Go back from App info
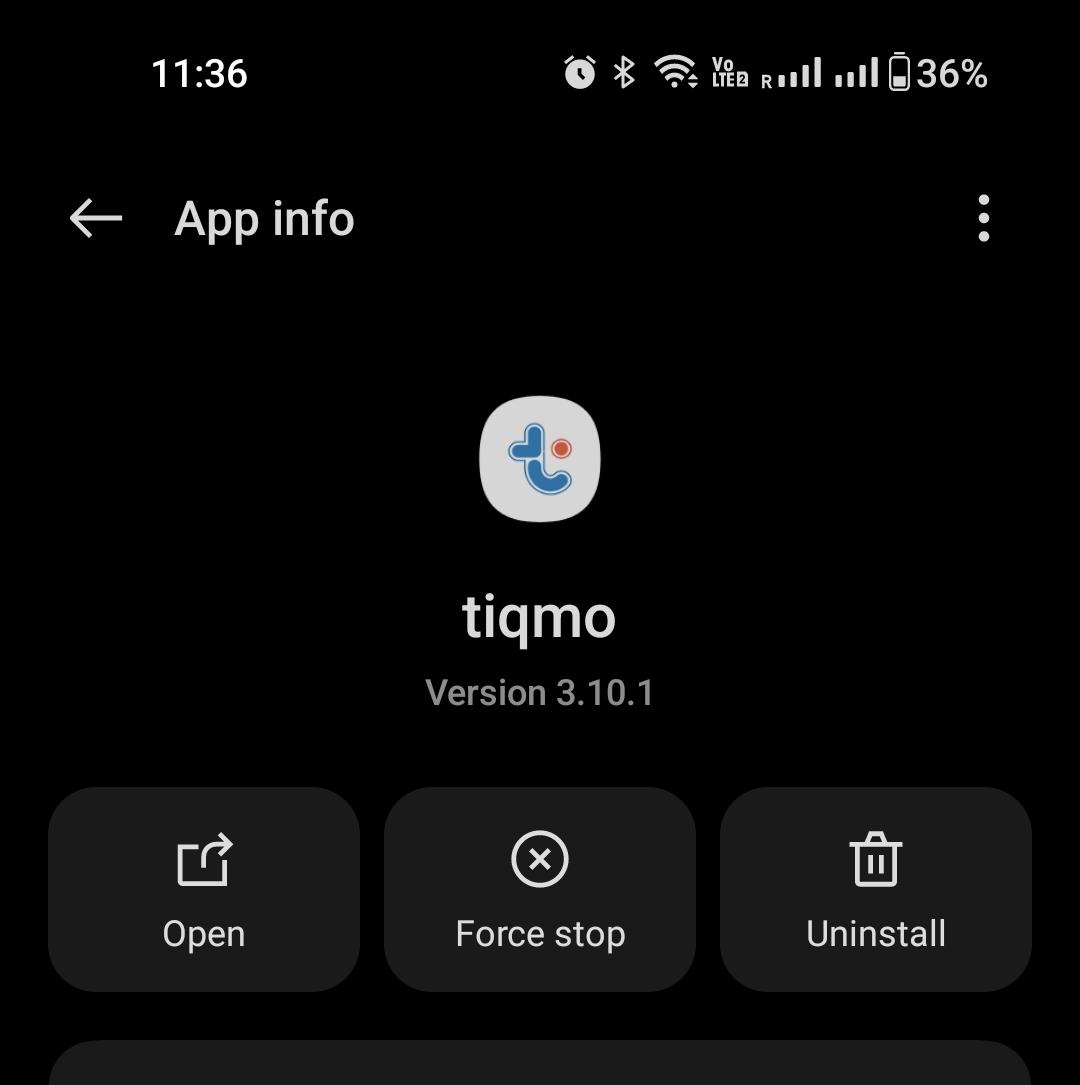The image size is (1080, 1085). [x=96, y=218]
